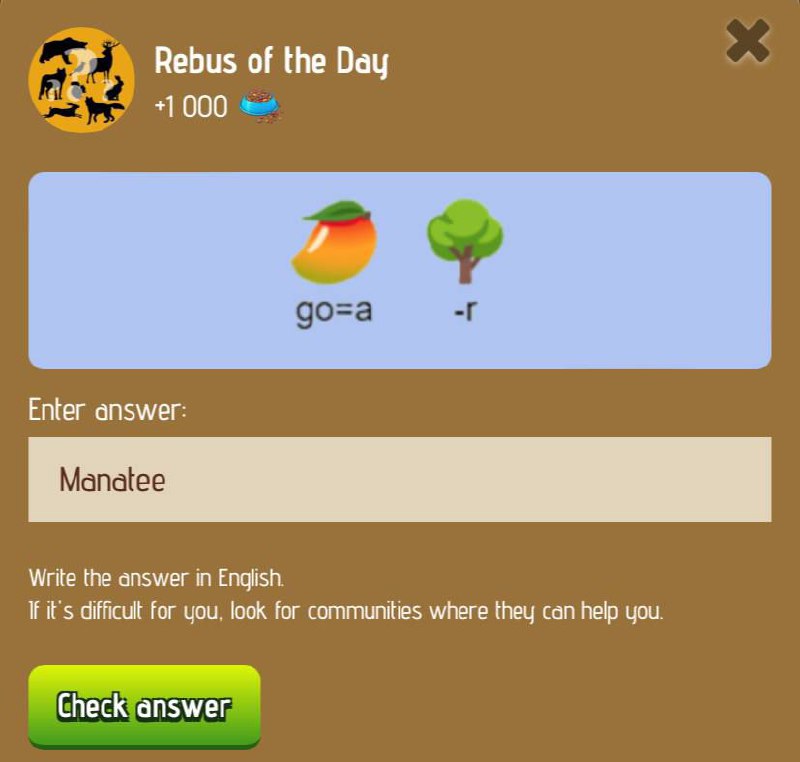The height and width of the screenshot is (762, 800).
Task: Check the rebus answer
Action: click(x=144, y=706)
